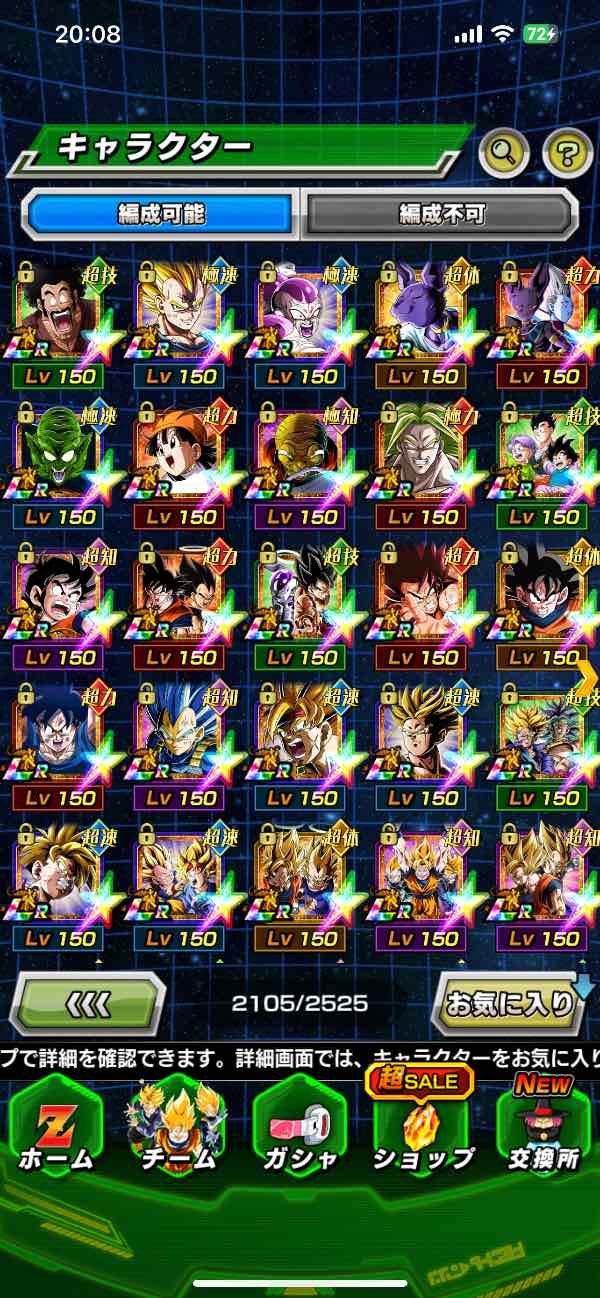Switch to the 編成可能 tab
This screenshot has width=600, height=1298.
point(160,213)
